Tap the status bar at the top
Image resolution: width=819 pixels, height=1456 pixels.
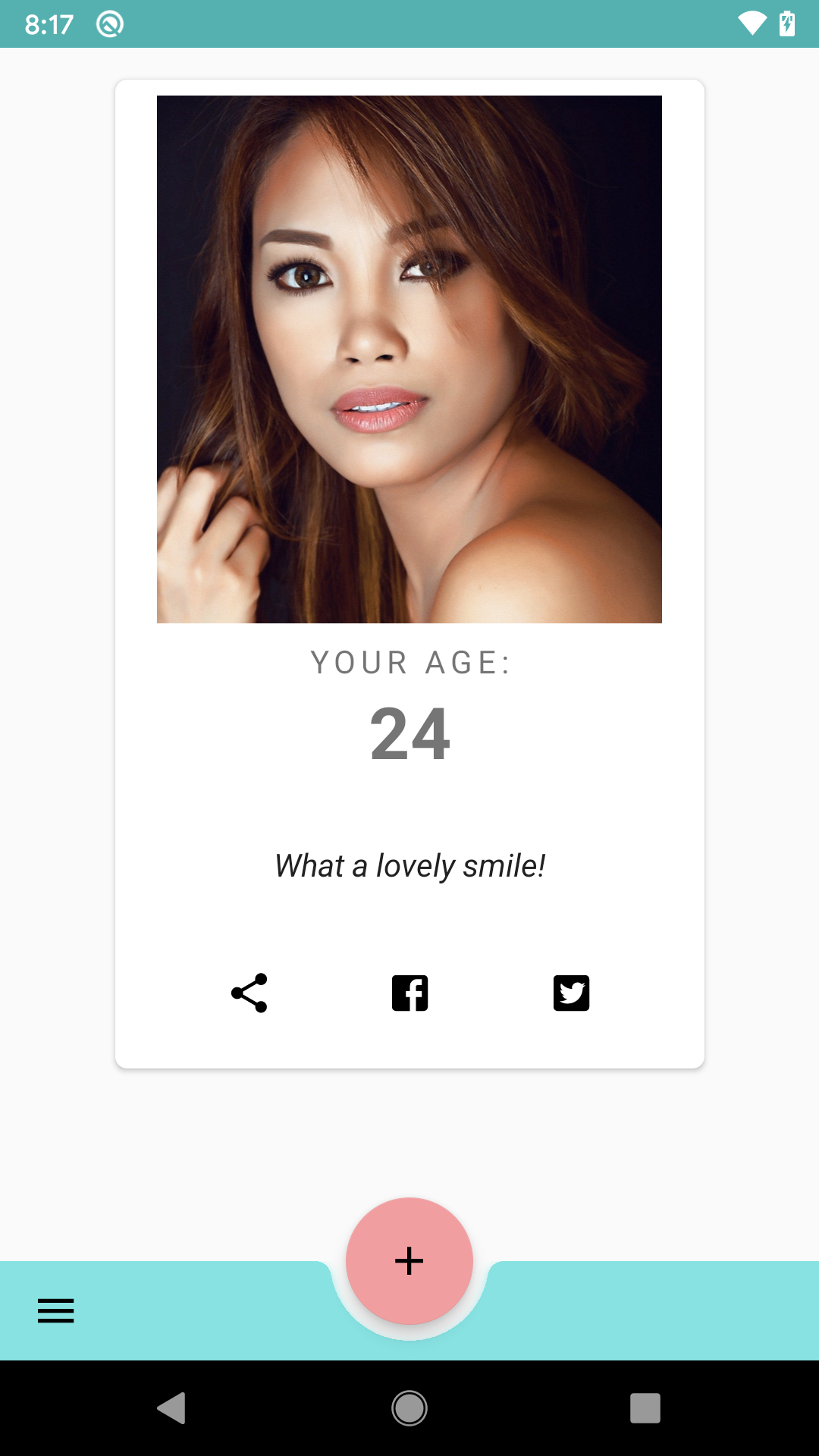[x=409, y=23]
